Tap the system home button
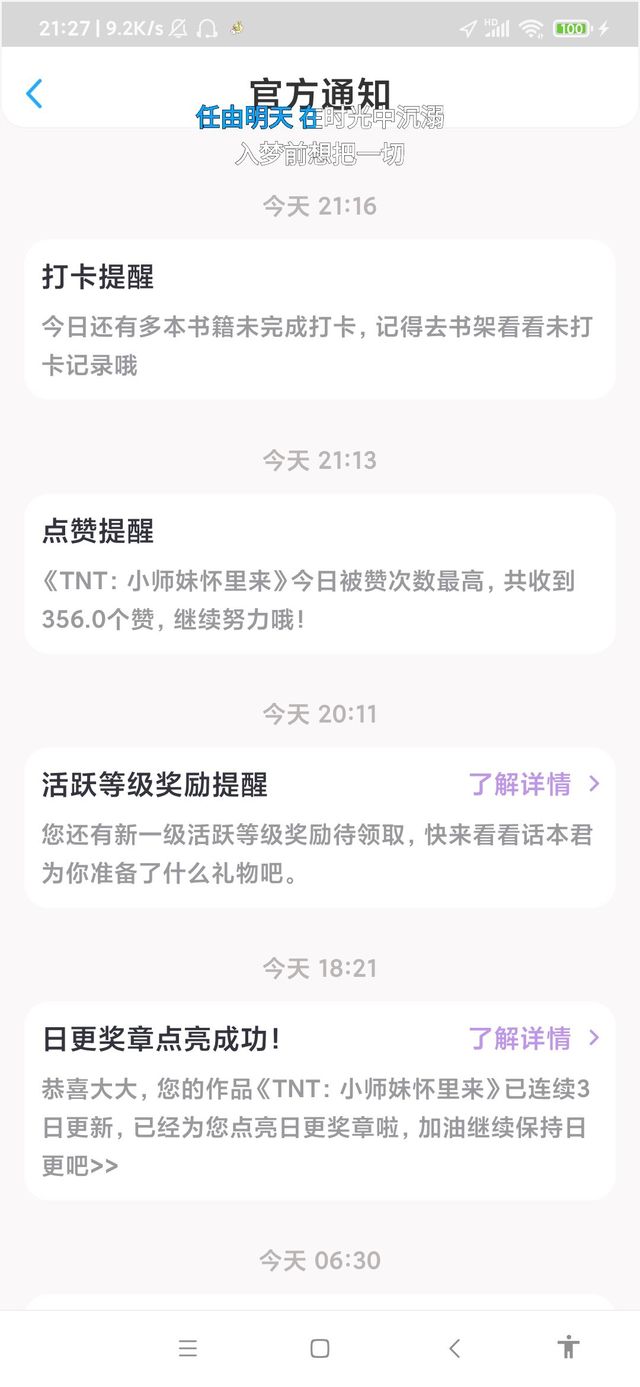This screenshot has width=640, height=1387. coord(320,1349)
